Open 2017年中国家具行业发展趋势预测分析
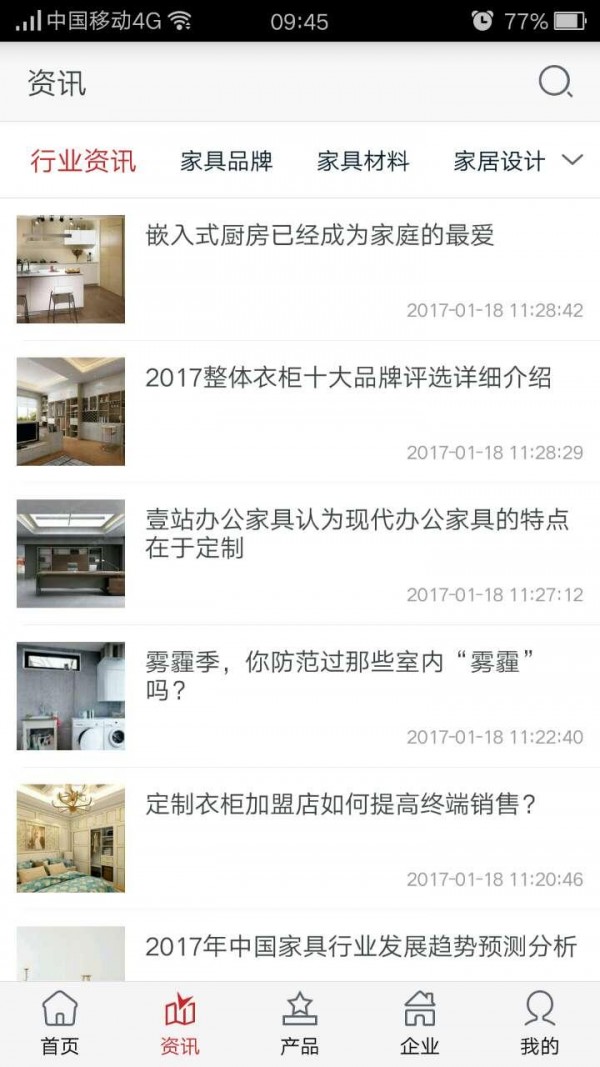The height and width of the screenshot is (1067, 600). [361, 946]
